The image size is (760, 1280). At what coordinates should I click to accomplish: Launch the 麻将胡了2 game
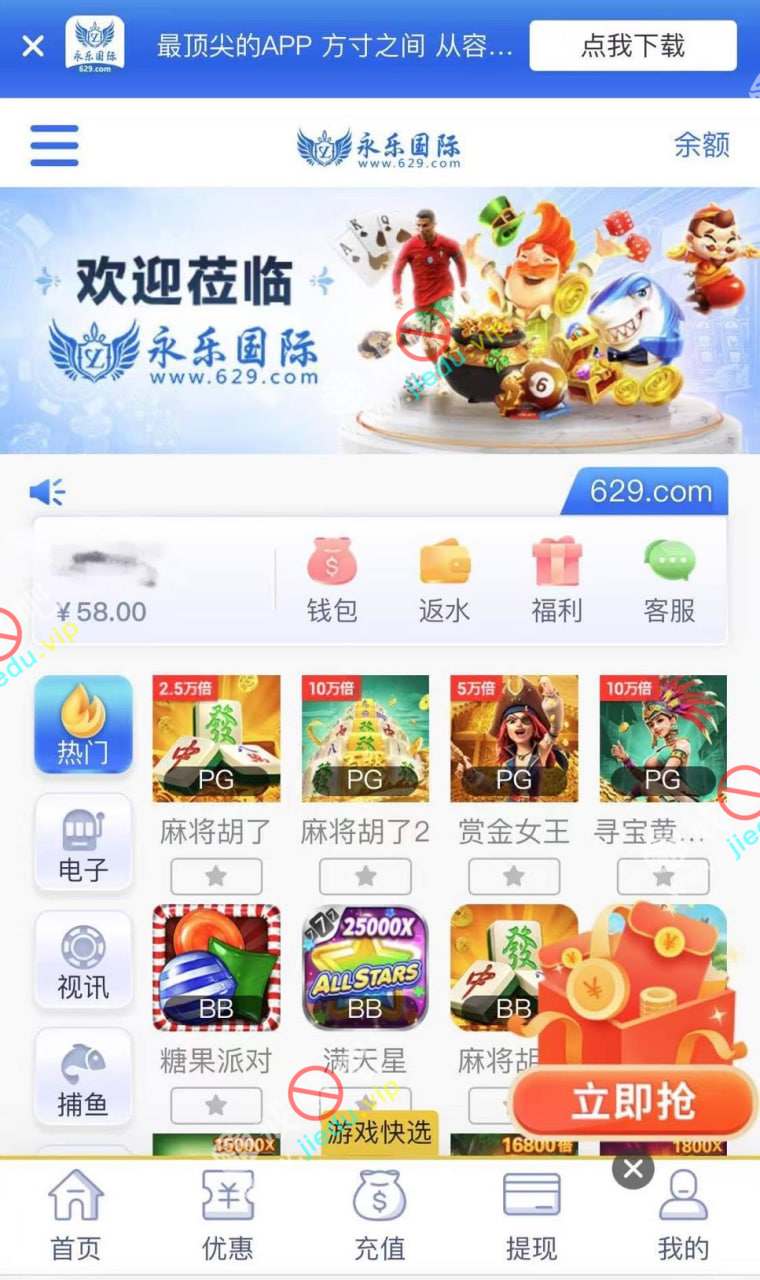pos(365,739)
